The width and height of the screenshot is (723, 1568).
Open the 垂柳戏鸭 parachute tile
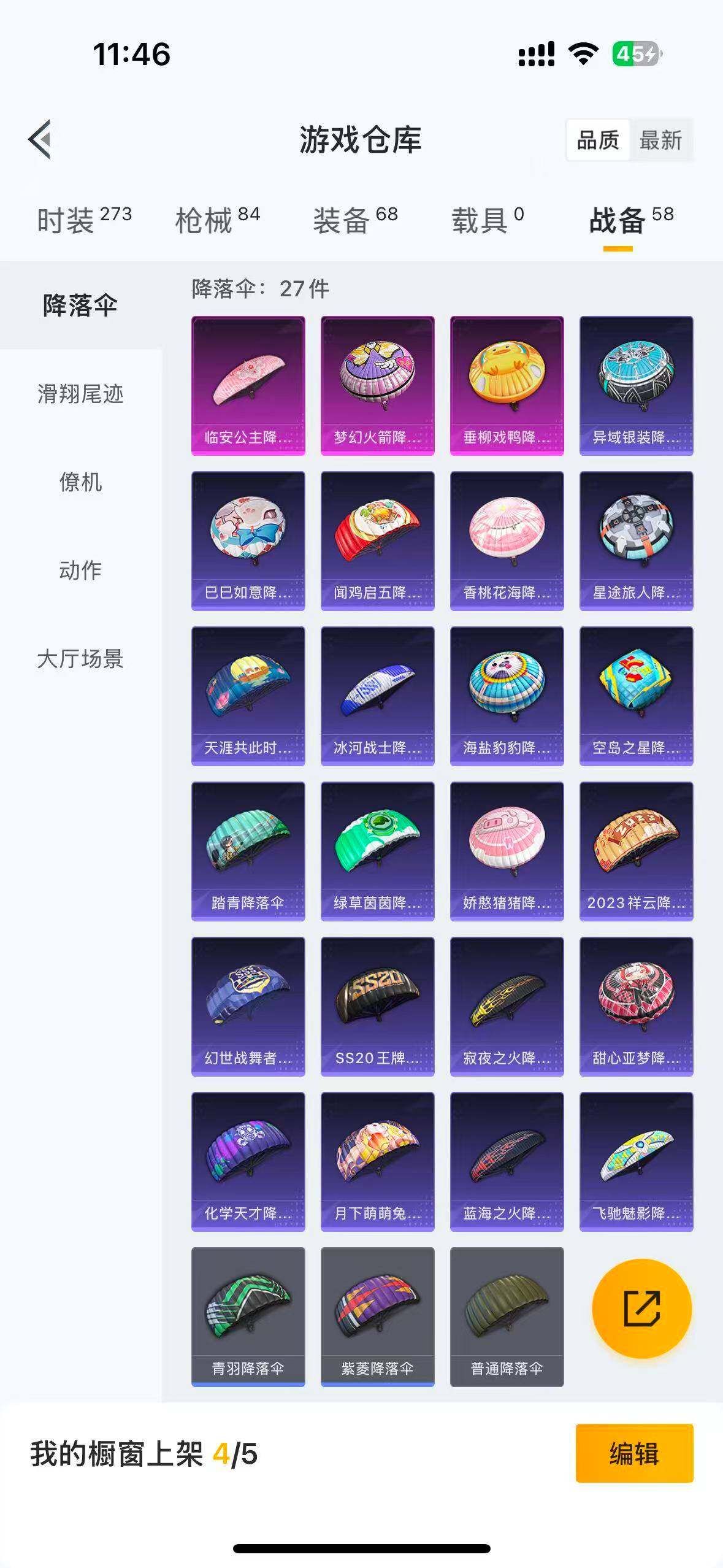point(507,385)
